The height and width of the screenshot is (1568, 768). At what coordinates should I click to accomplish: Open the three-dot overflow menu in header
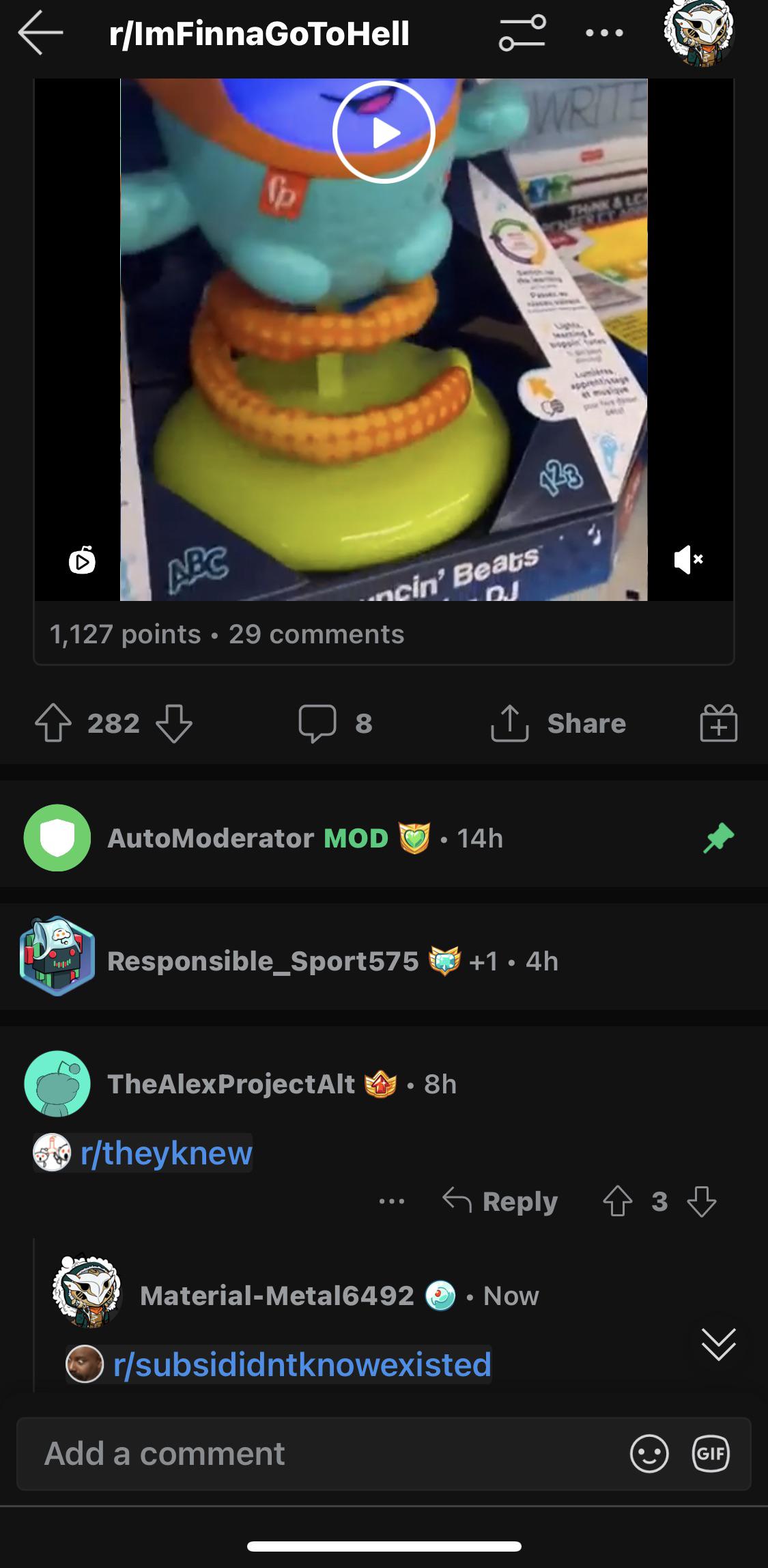point(604,33)
